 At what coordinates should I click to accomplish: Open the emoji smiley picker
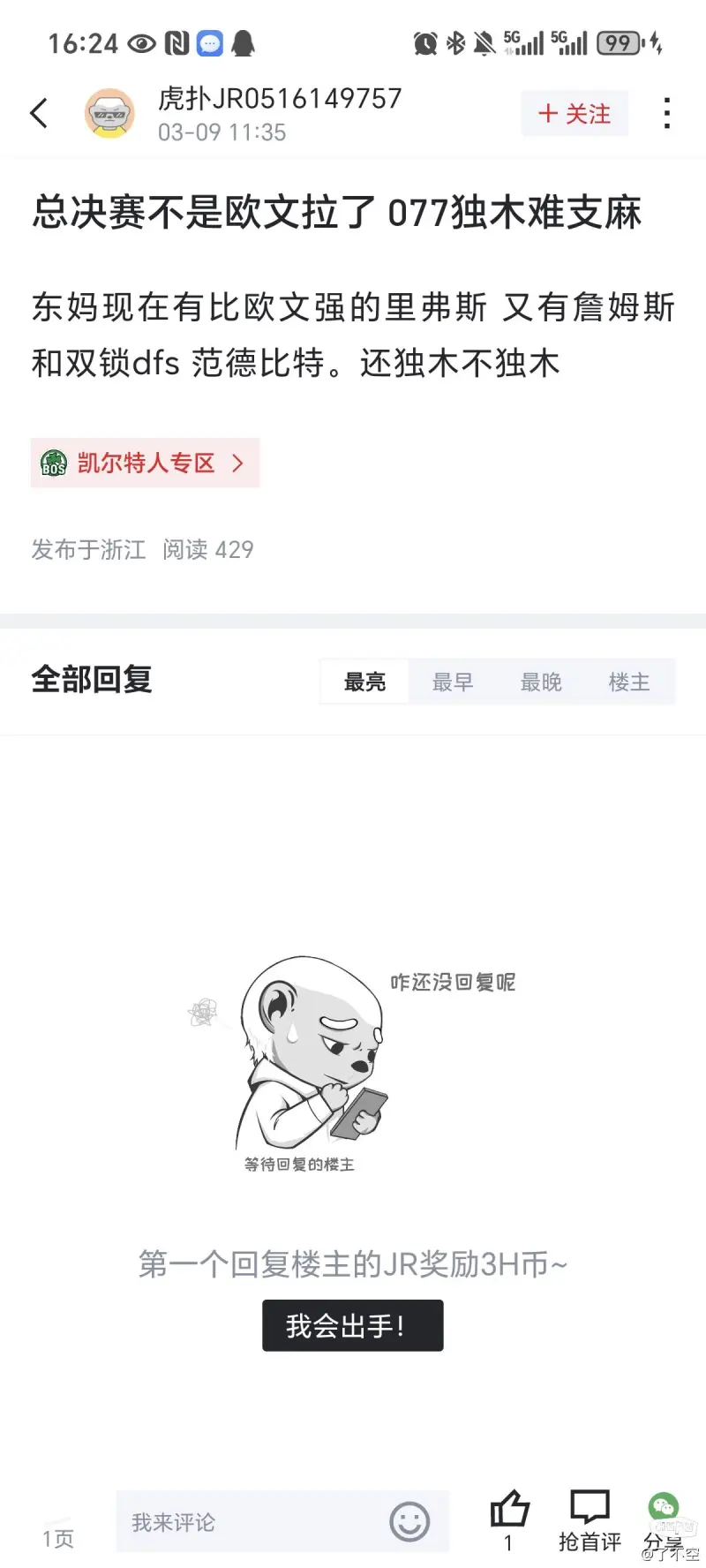click(x=409, y=1522)
